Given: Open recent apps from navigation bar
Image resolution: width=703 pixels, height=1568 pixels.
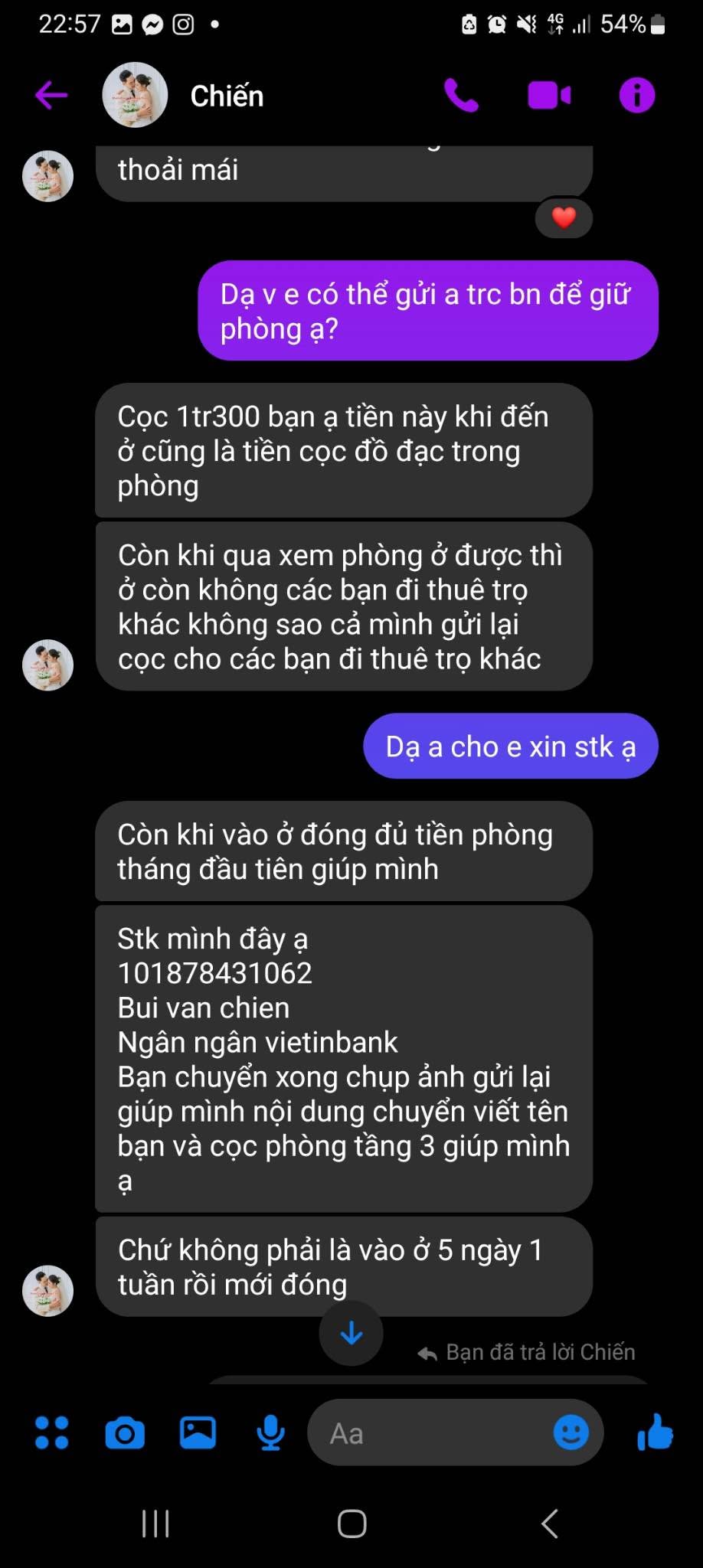Looking at the screenshot, I should pyautogui.click(x=155, y=1524).
